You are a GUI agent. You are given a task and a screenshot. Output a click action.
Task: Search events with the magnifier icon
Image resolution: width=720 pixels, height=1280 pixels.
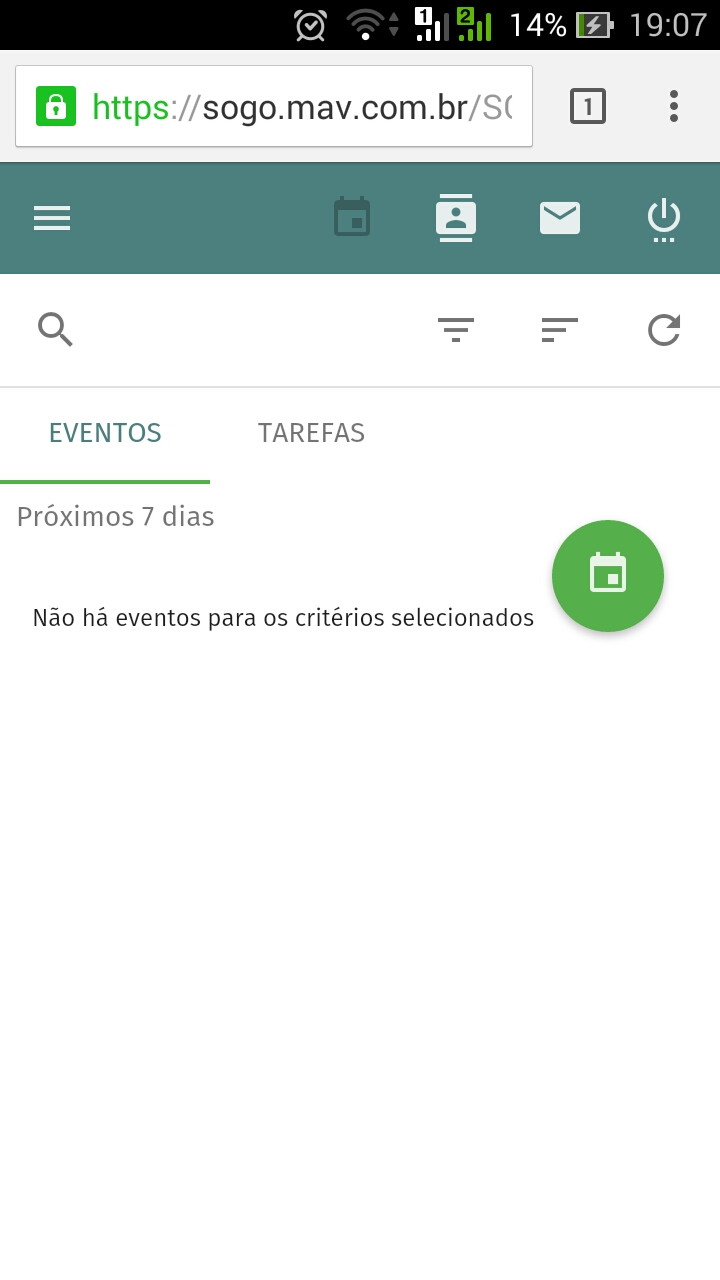point(56,329)
